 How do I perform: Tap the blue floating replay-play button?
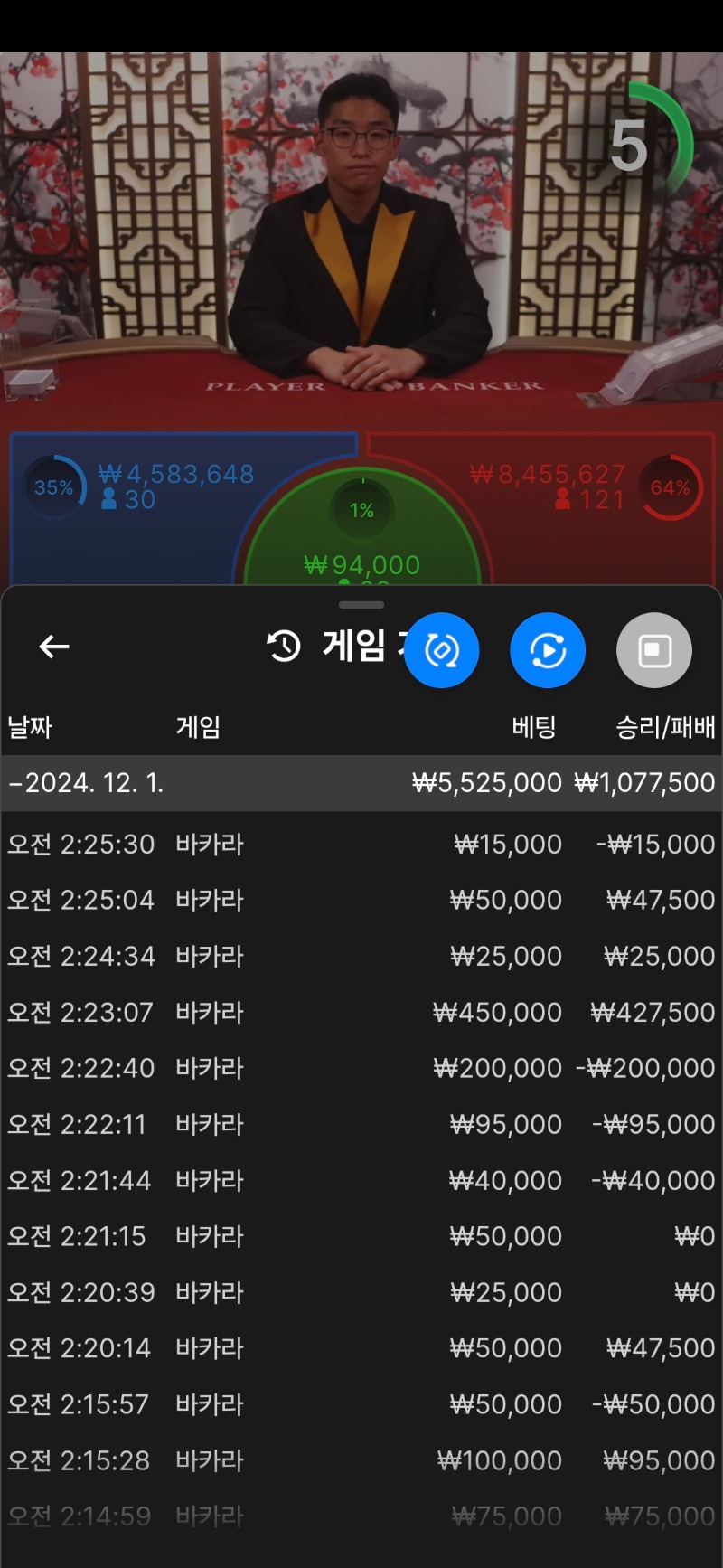(x=548, y=650)
